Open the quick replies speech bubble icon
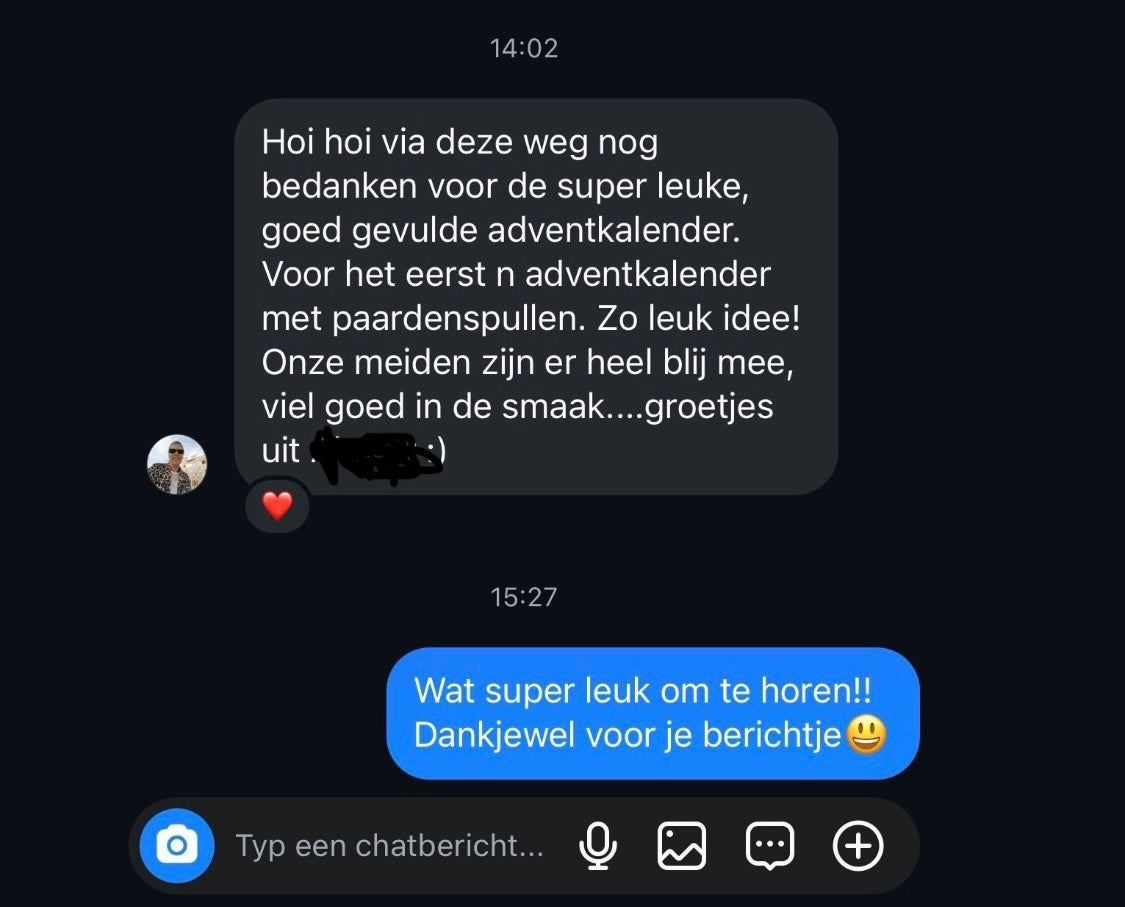This screenshot has width=1125, height=907. click(770, 847)
